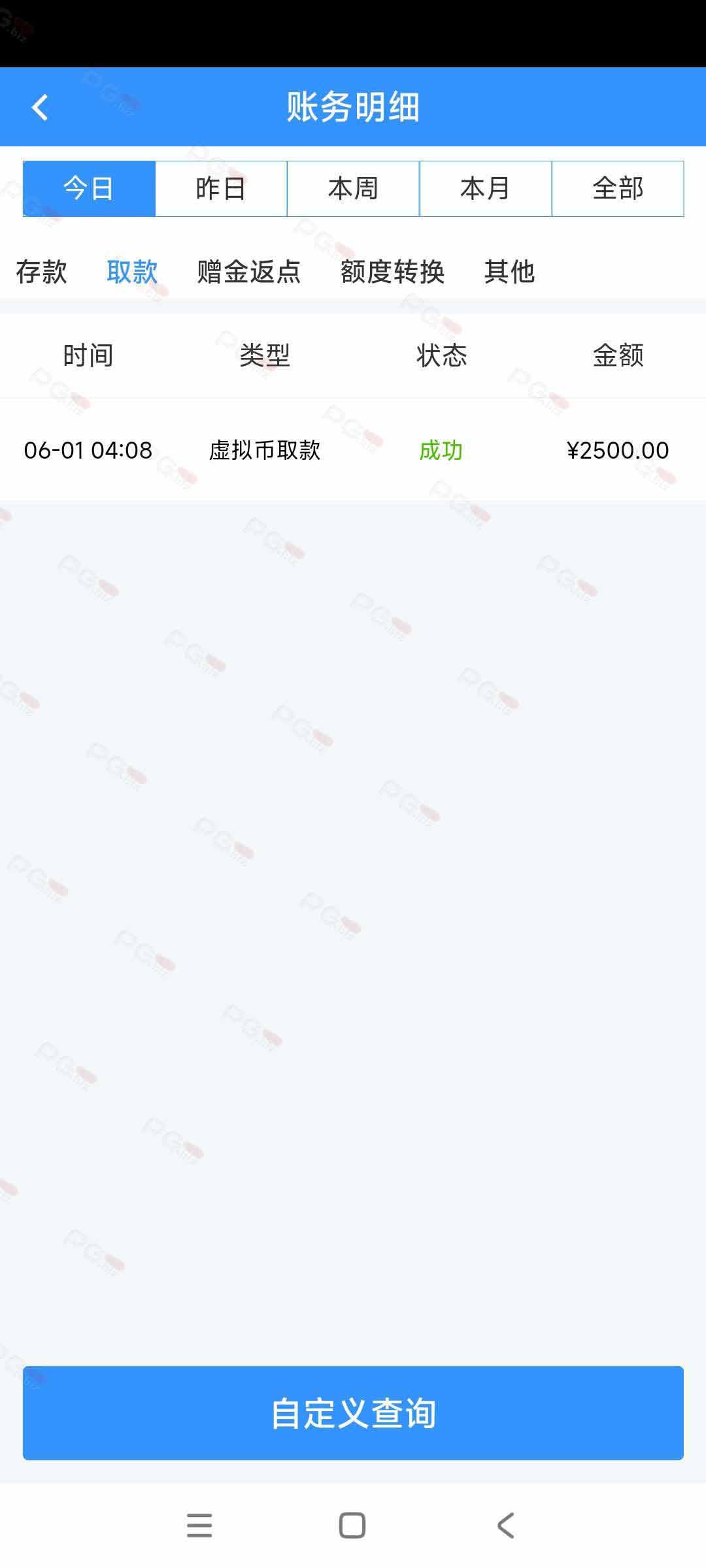
Task: Open the 其他 category
Action: coord(509,272)
